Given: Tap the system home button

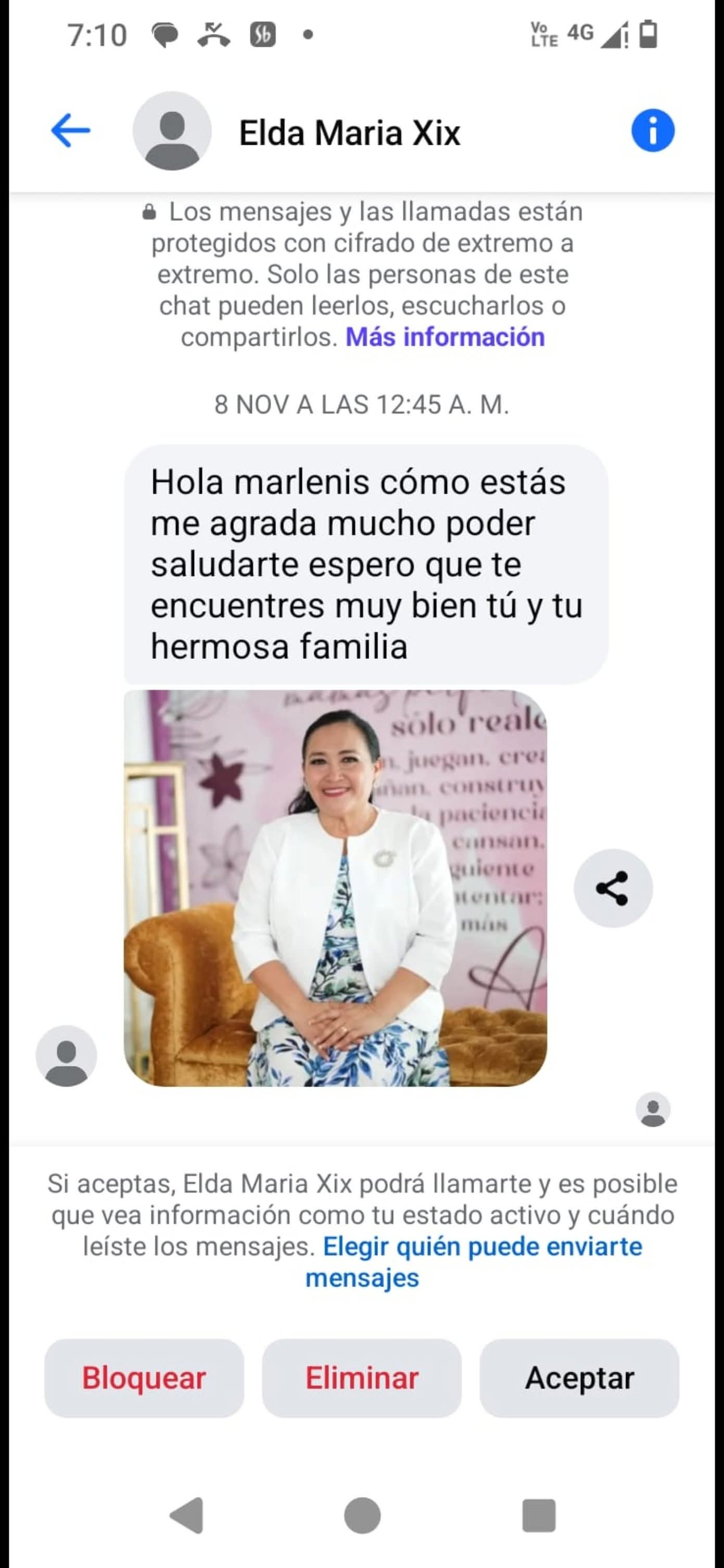Looking at the screenshot, I should click(x=362, y=1515).
